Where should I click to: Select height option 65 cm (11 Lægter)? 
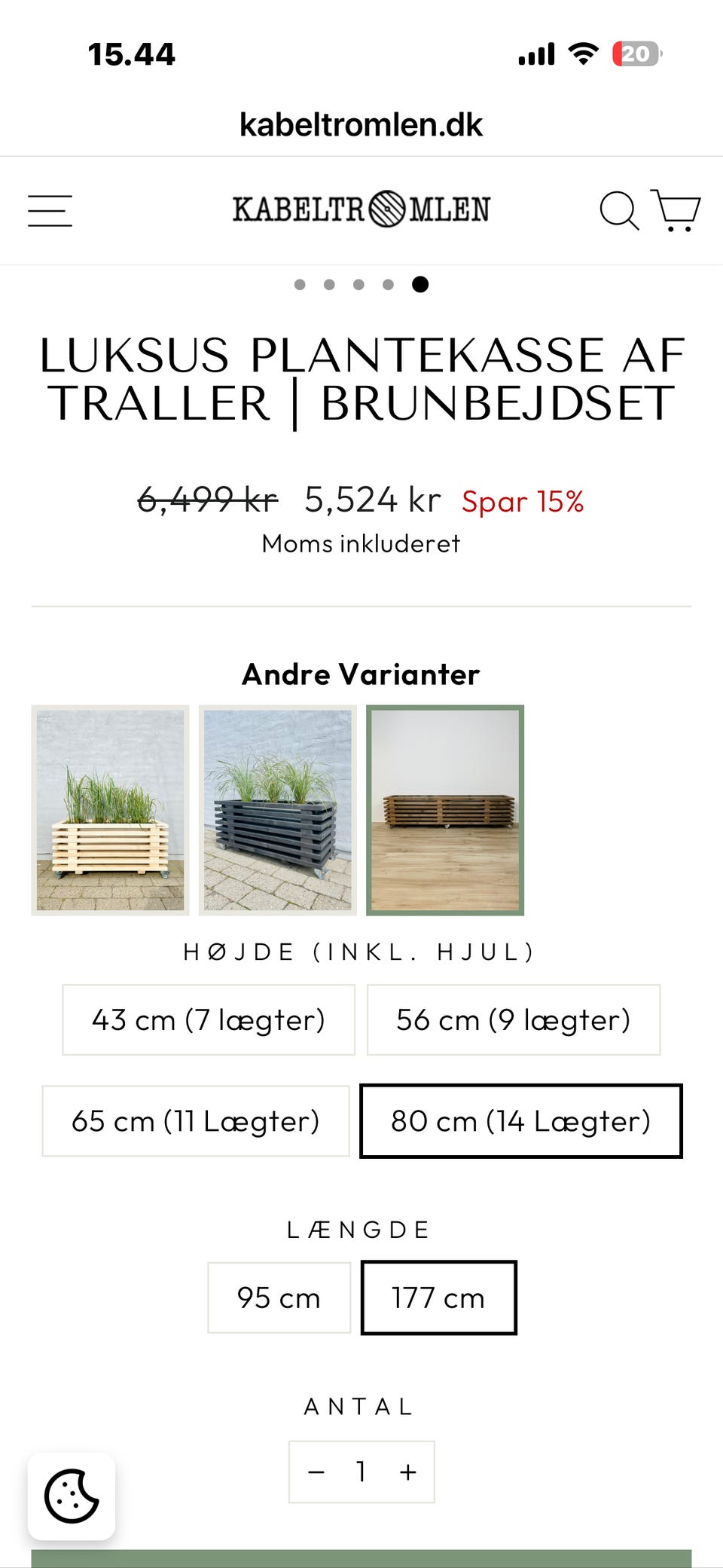(195, 1121)
